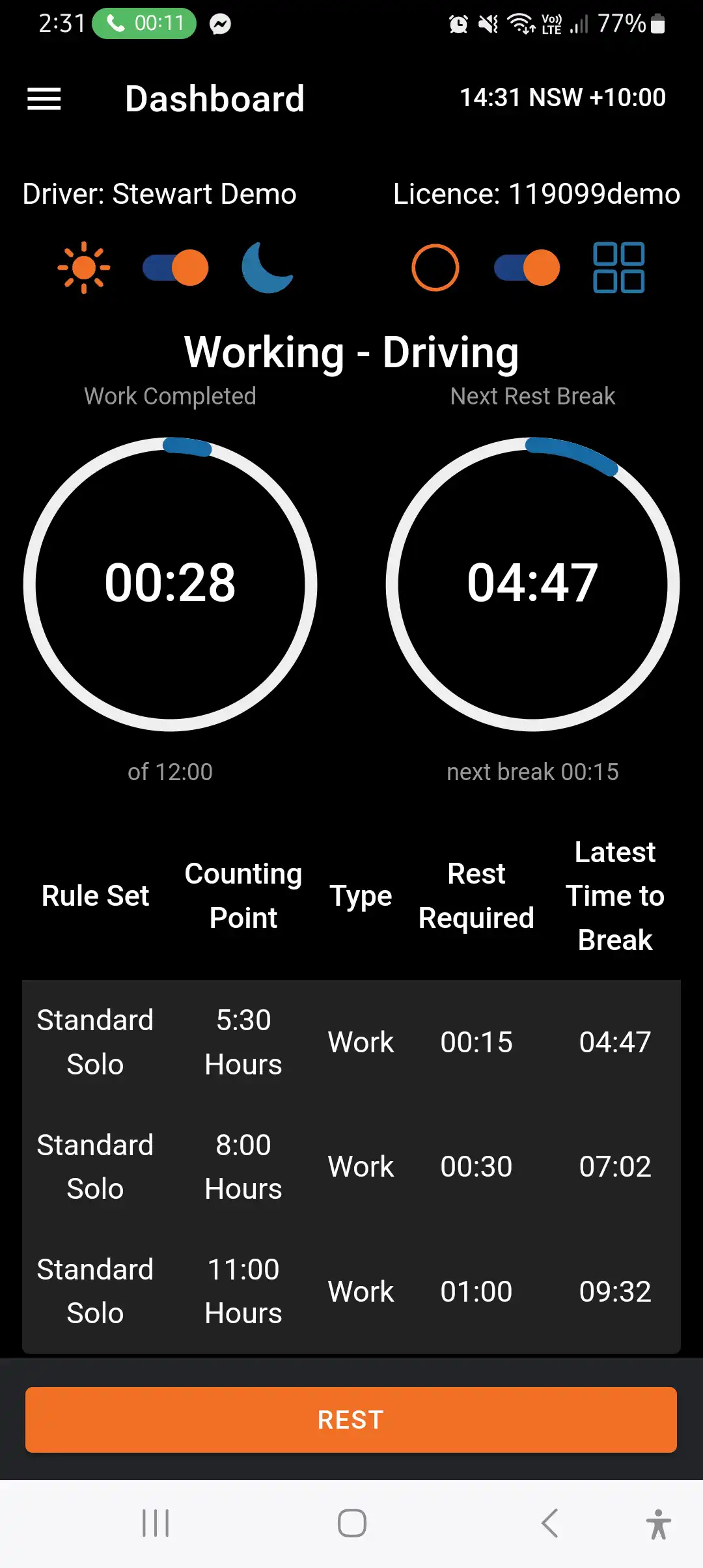The width and height of the screenshot is (703, 1568).
Task: Tap the ongoing call 00:11 indicator
Action: pos(144,23)
